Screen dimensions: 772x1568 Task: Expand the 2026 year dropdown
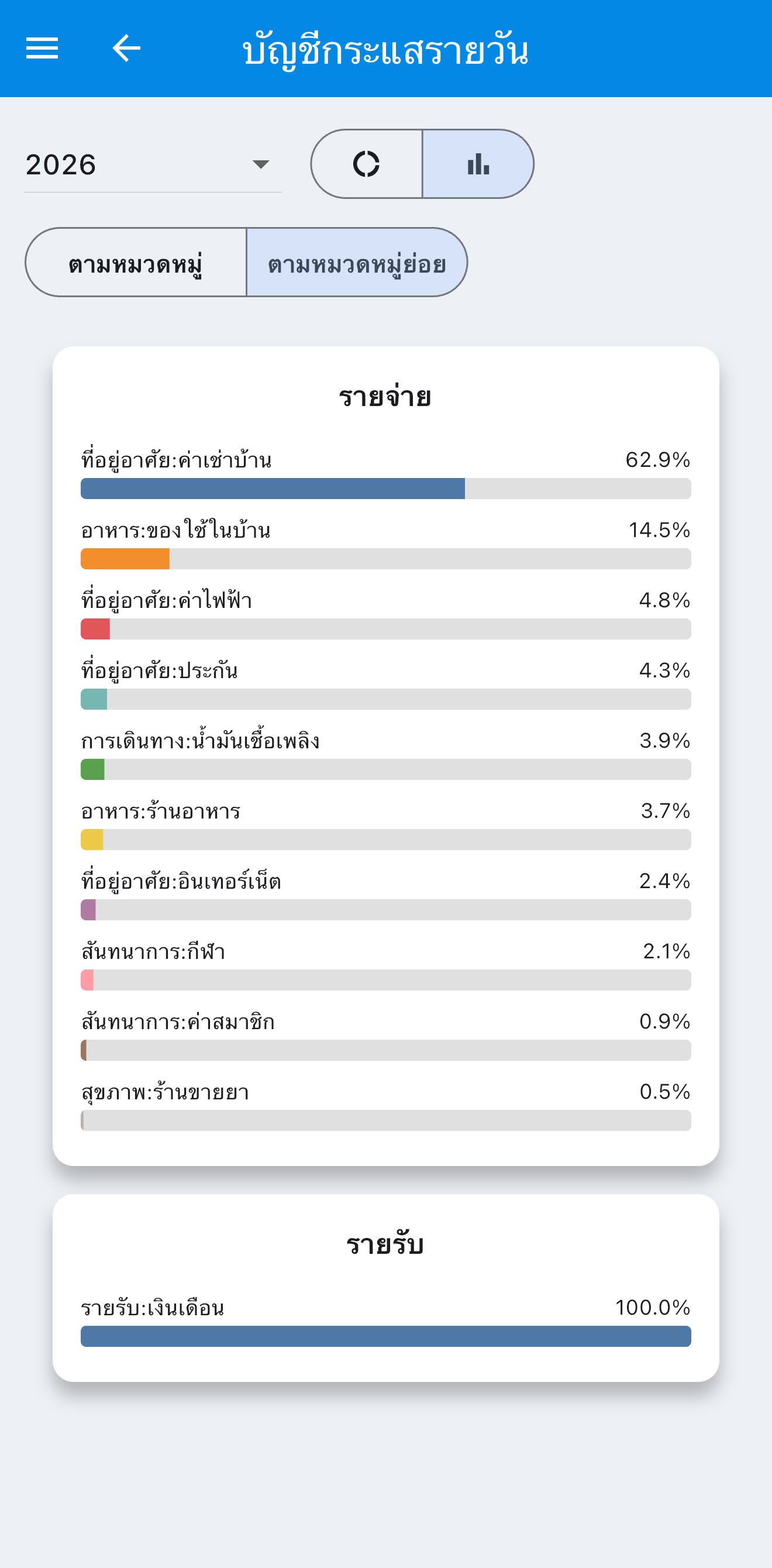click(x=153, y=164)
